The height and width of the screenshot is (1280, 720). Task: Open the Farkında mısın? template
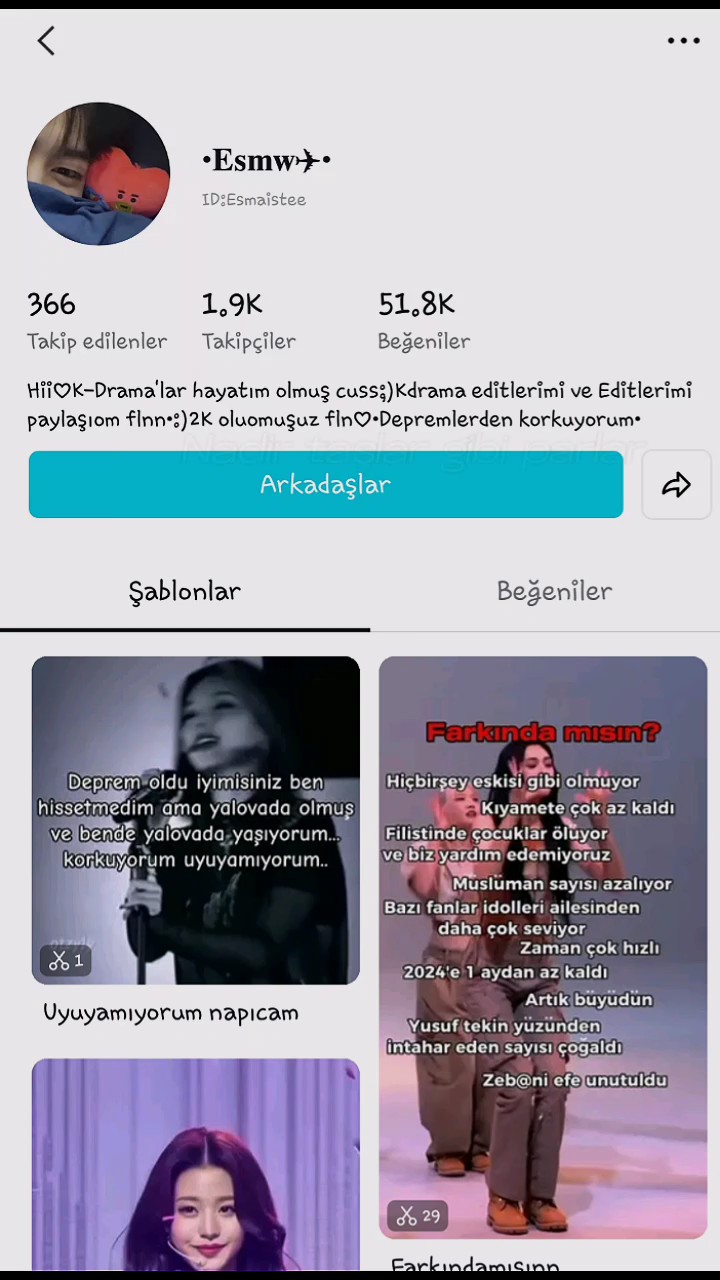[543, 947]
